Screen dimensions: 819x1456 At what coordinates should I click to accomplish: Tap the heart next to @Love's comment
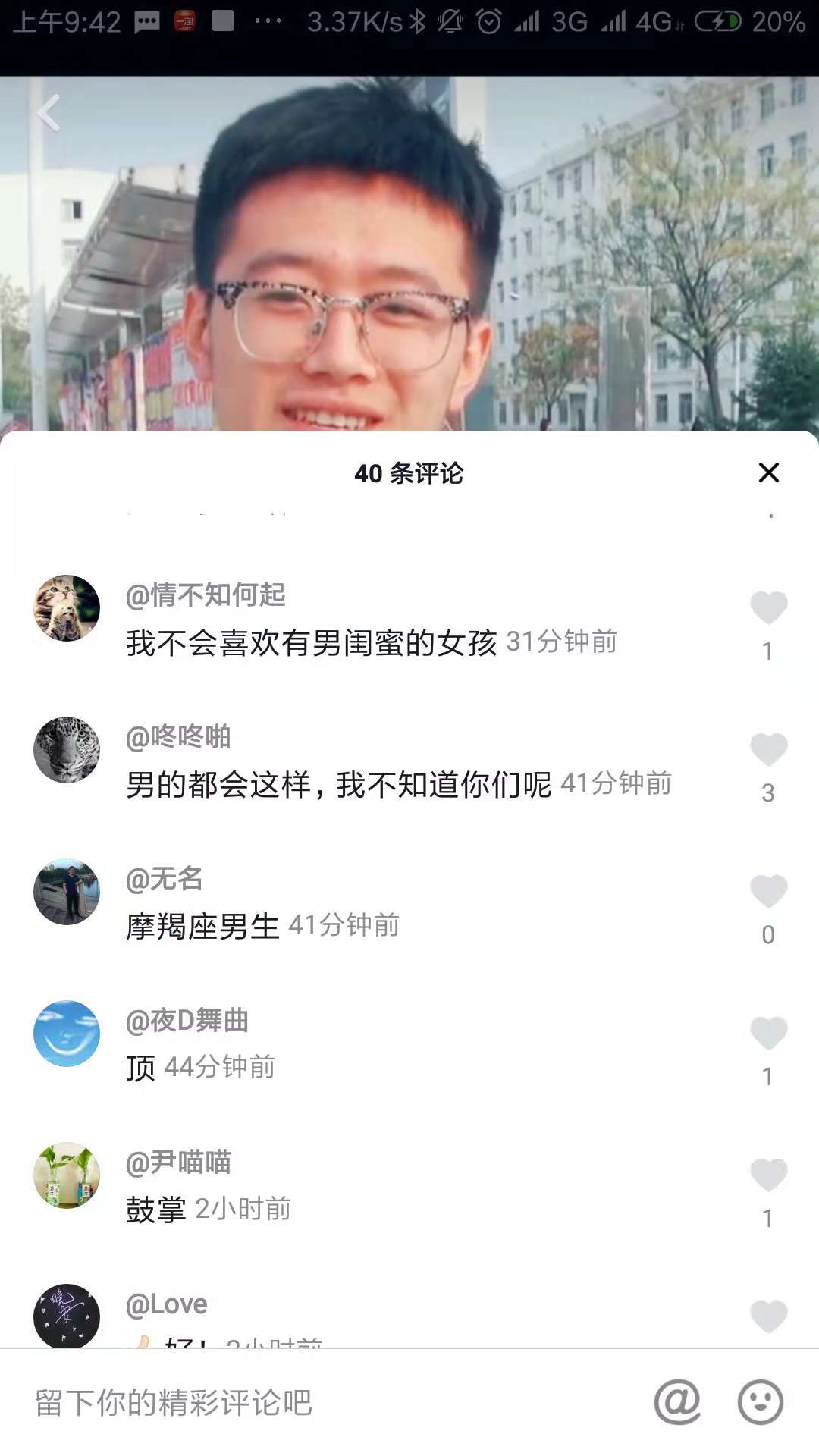pos(768,1316)
